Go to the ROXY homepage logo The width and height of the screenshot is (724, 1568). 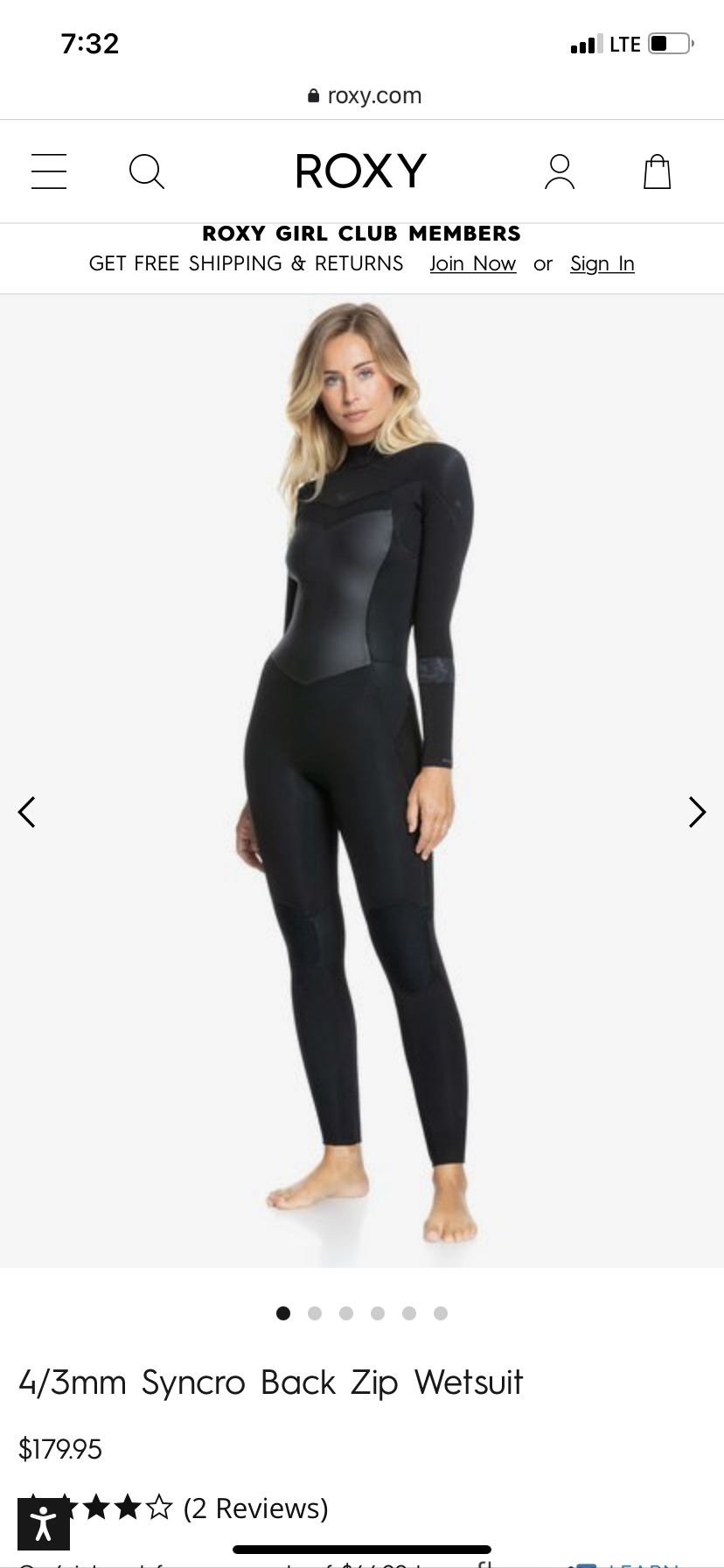click(x=361, y=171)
